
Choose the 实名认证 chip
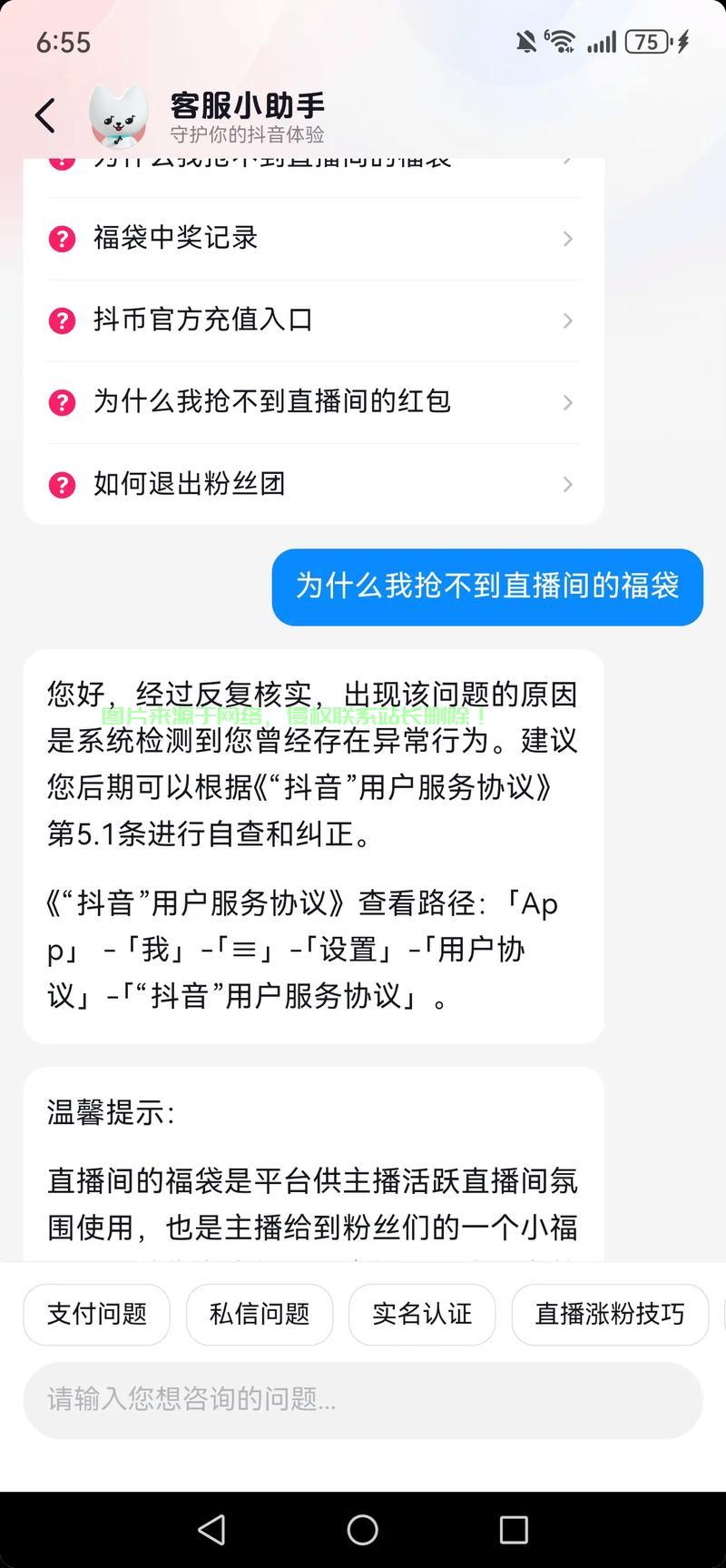(x=422, y=1314)
